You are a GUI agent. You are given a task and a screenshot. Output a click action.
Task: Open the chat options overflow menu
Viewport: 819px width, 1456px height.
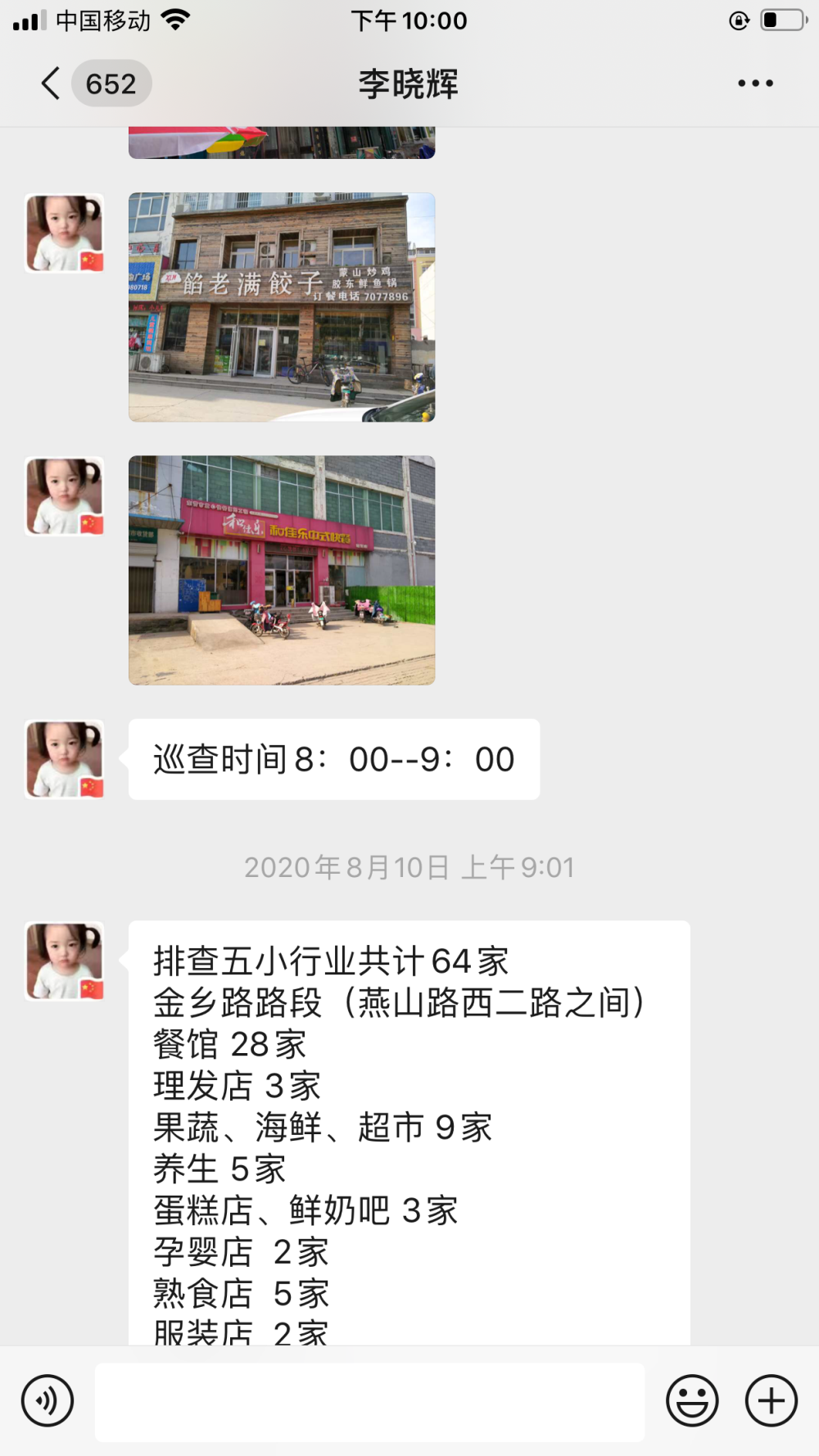[x=755, y=84]
